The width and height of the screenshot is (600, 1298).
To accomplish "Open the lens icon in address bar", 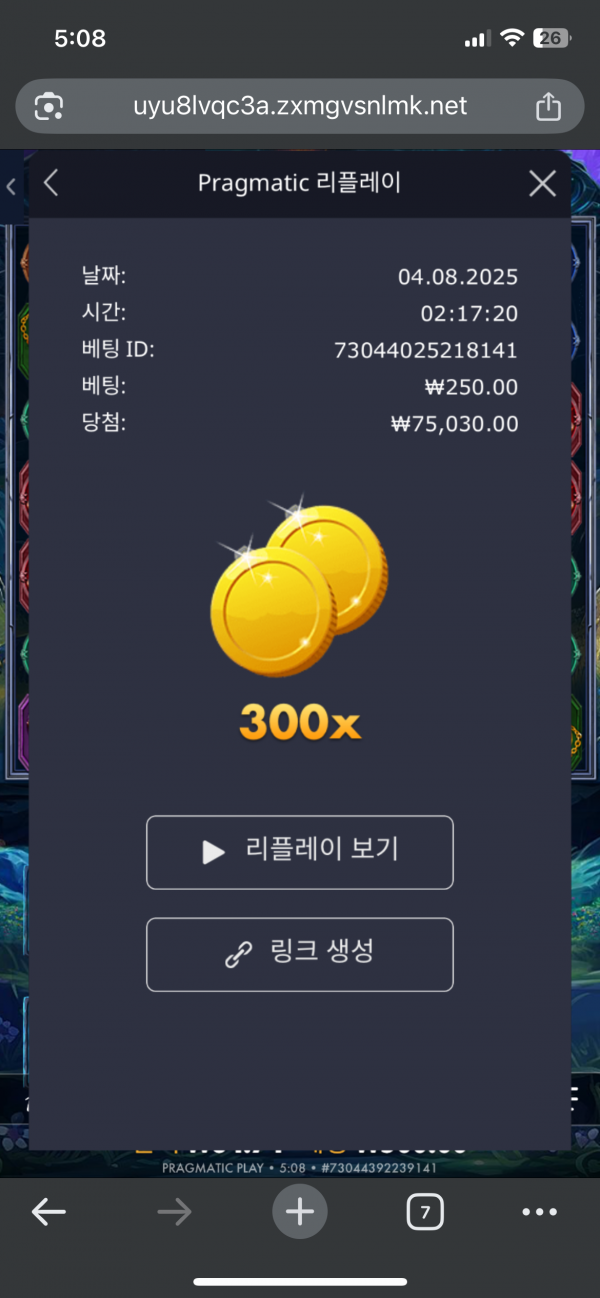I will (49, 106).
